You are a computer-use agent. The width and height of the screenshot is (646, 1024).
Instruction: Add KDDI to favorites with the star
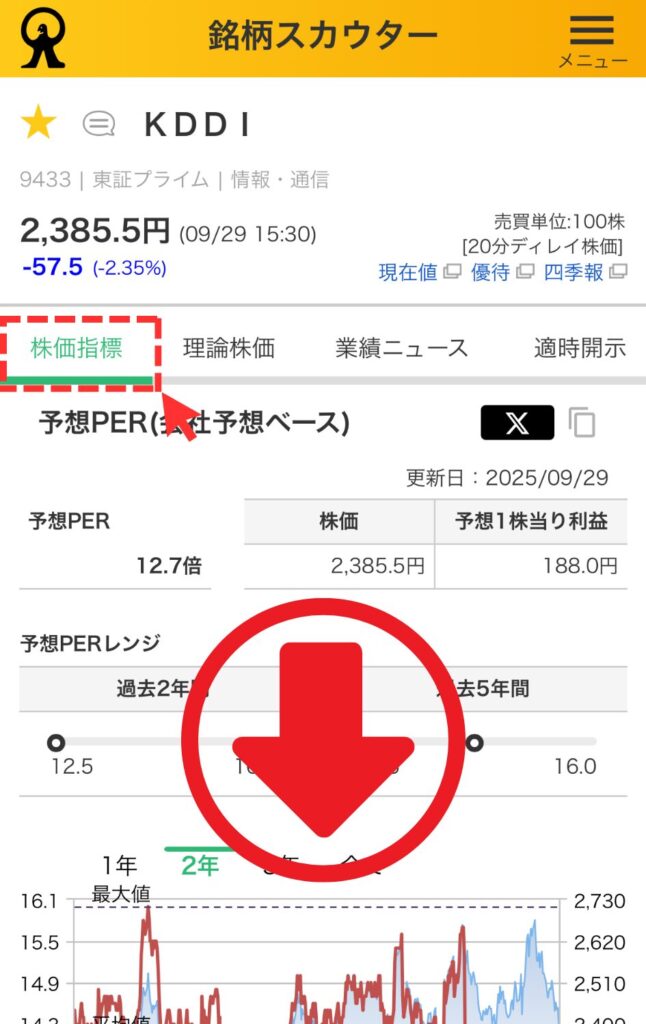(39, 124)
